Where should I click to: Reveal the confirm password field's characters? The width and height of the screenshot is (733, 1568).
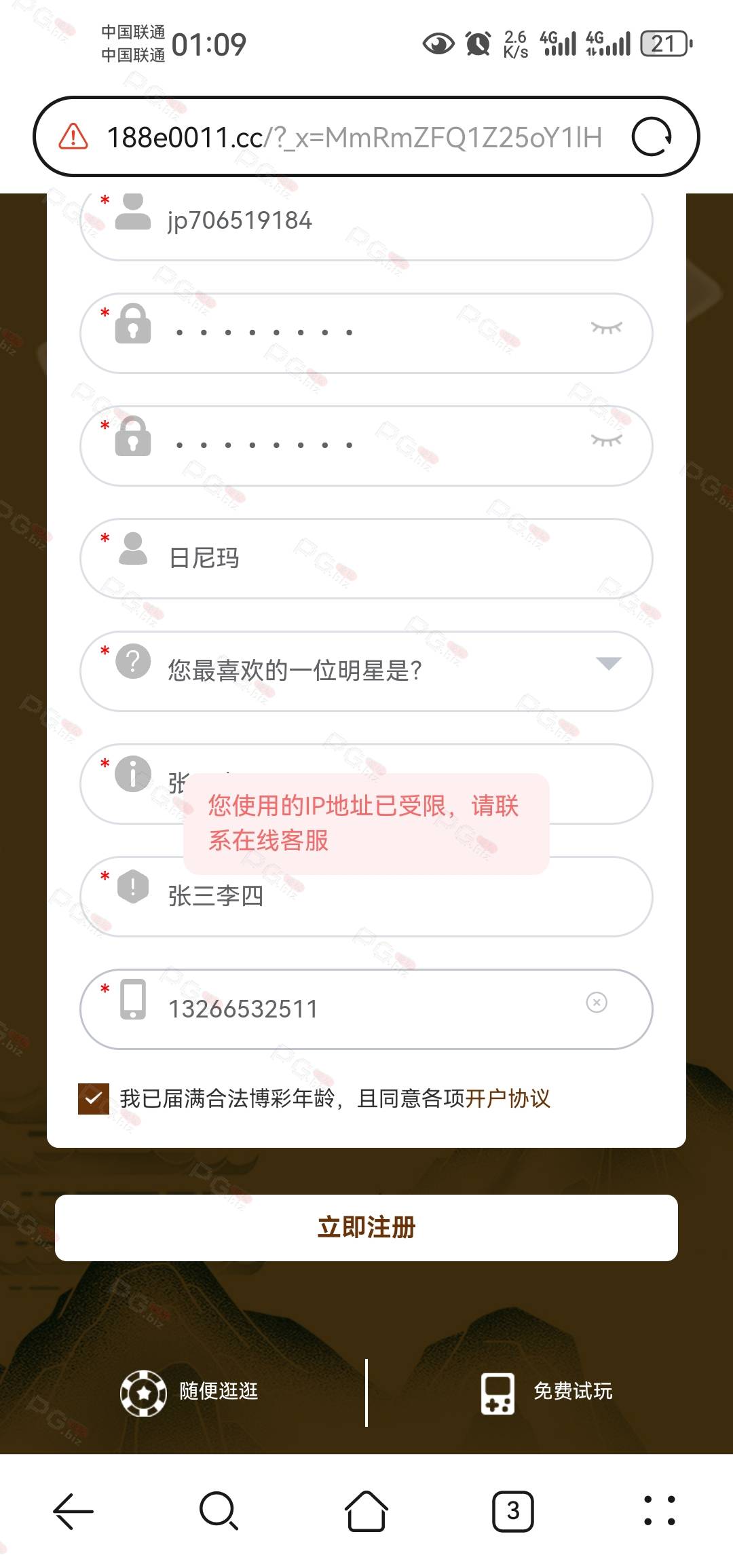606,441
